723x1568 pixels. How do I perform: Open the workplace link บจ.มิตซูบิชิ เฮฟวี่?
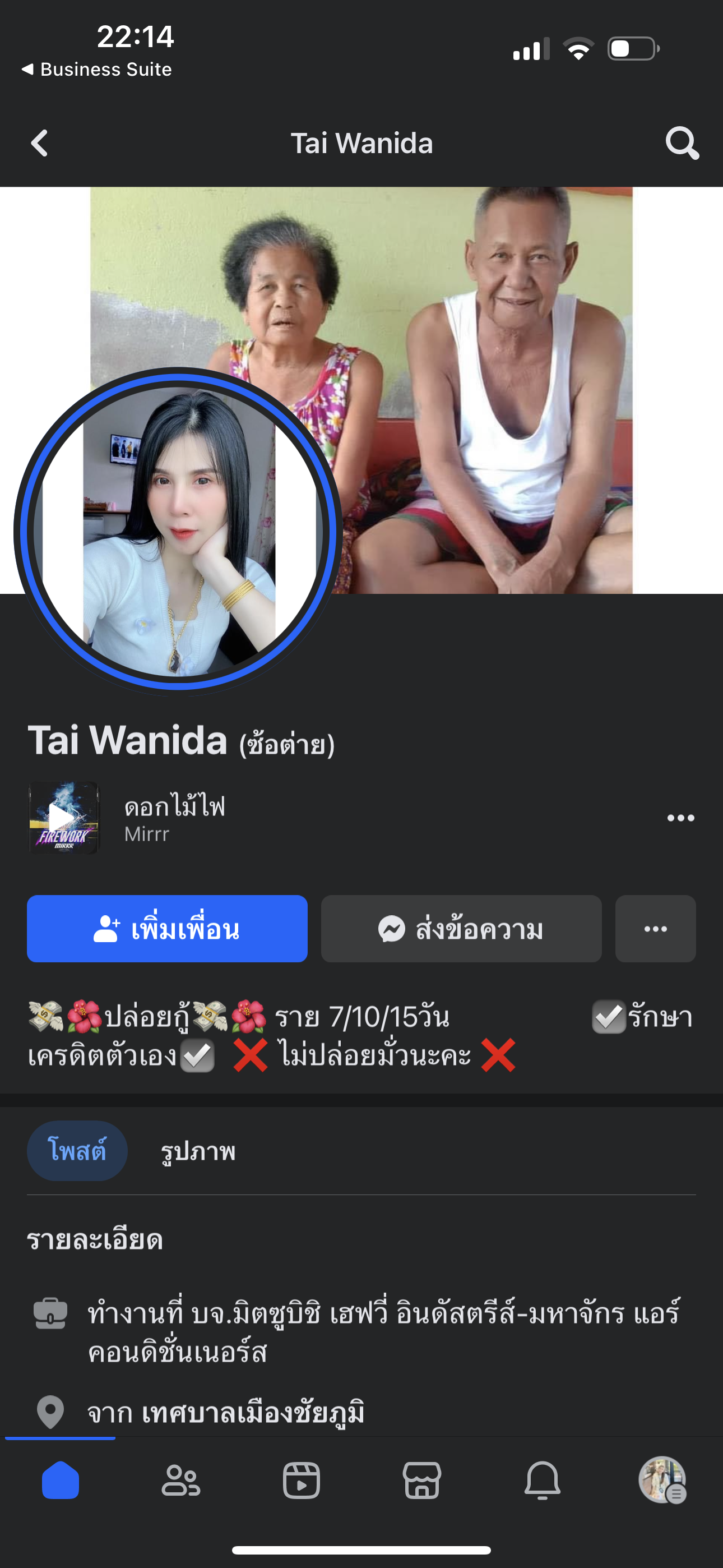383,1313
